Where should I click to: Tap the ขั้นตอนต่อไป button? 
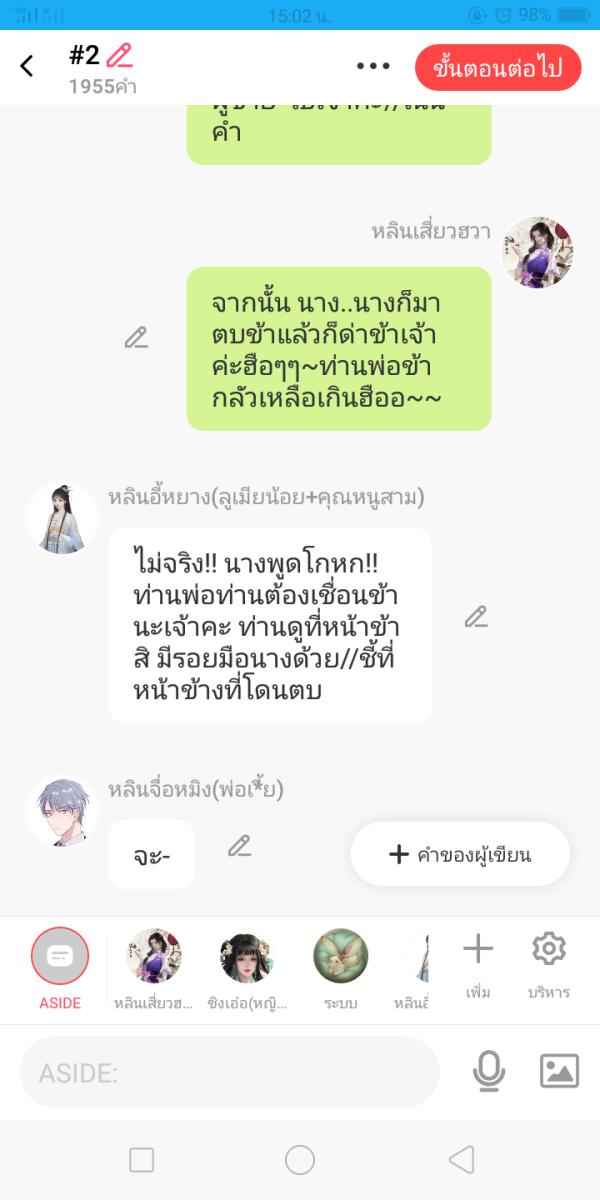[497, 68]
